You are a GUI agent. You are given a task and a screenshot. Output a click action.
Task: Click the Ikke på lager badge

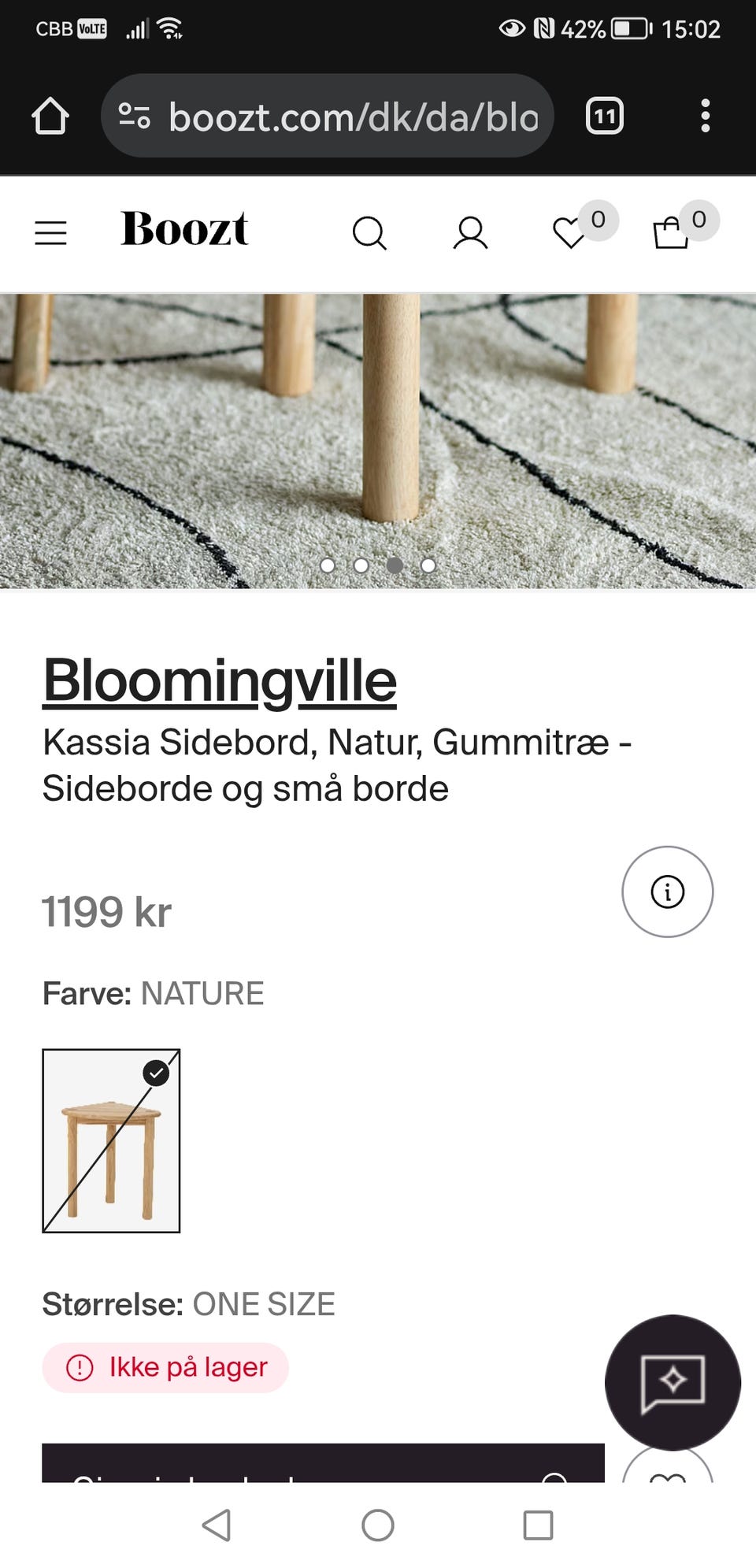tap(165, 1366)
